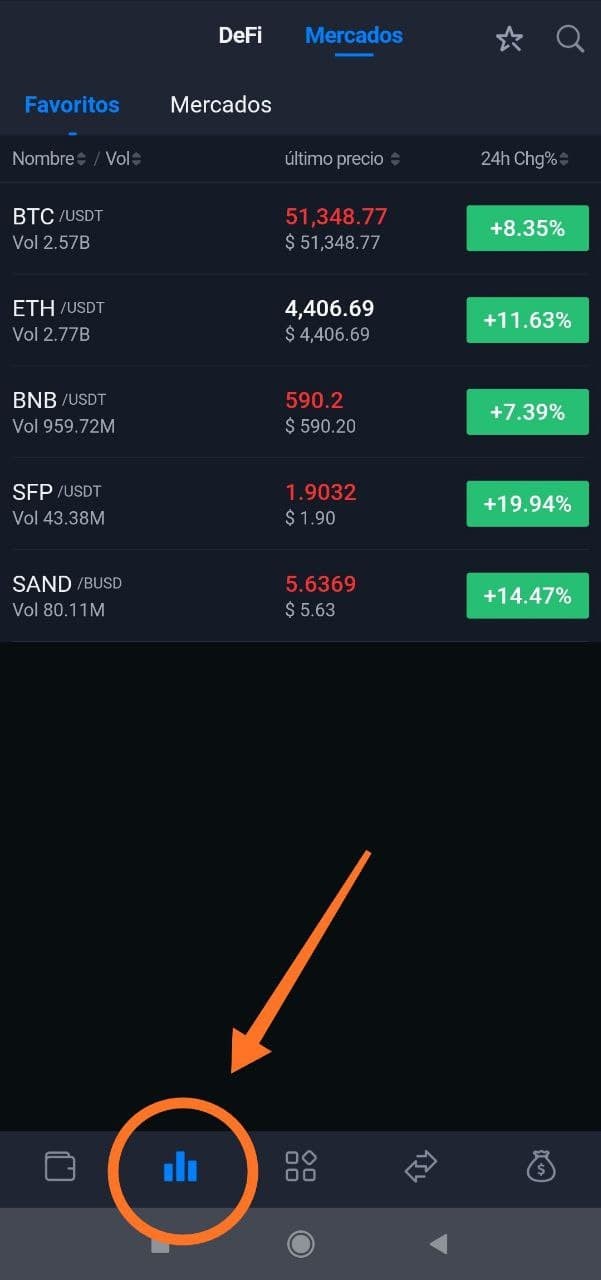Image resolution: width=601 pixels, height=1280 pixels.
Task: Open the BTC/USDT market row
Action: pos(300,229)
